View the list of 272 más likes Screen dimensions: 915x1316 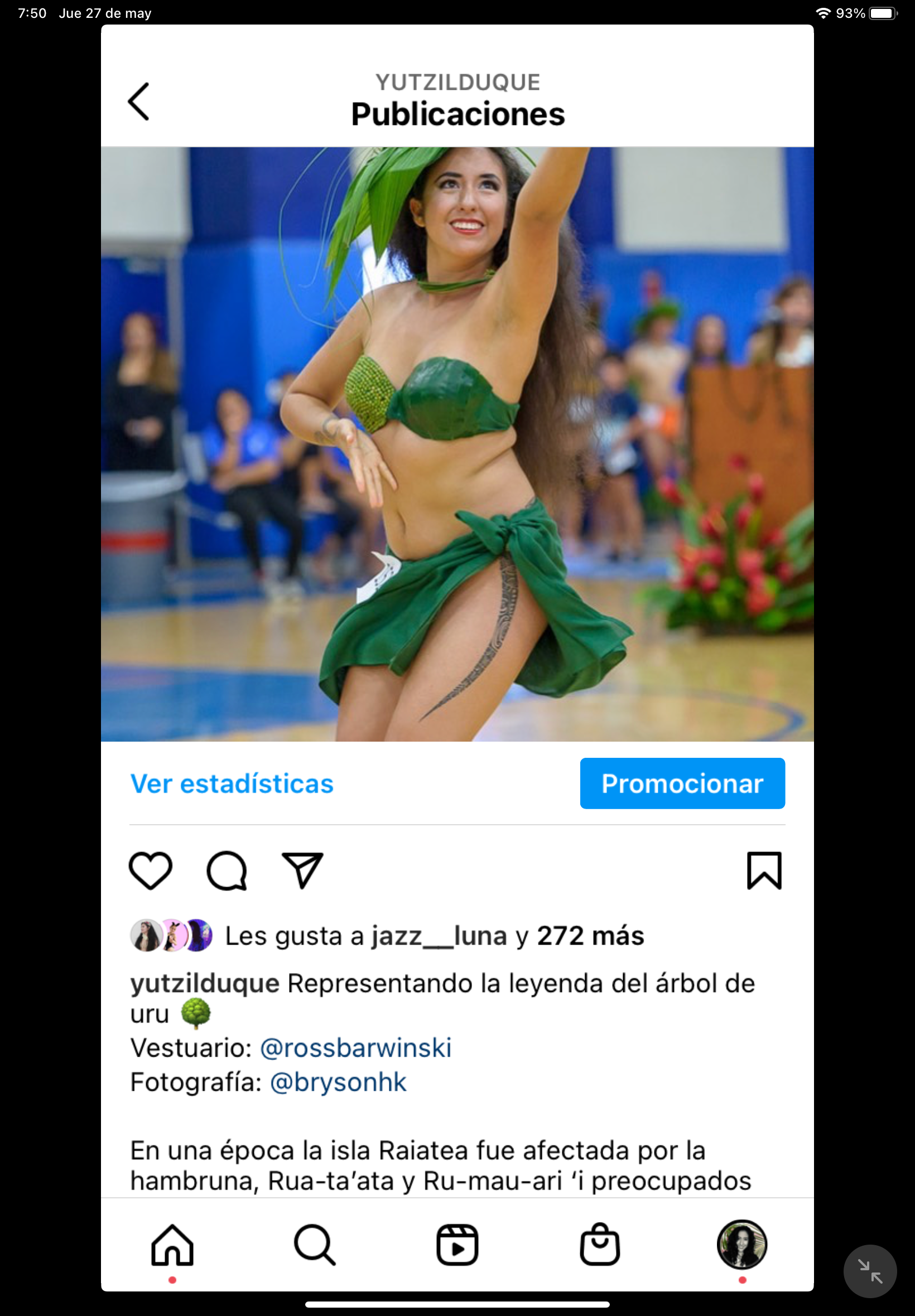pos(590,936)
